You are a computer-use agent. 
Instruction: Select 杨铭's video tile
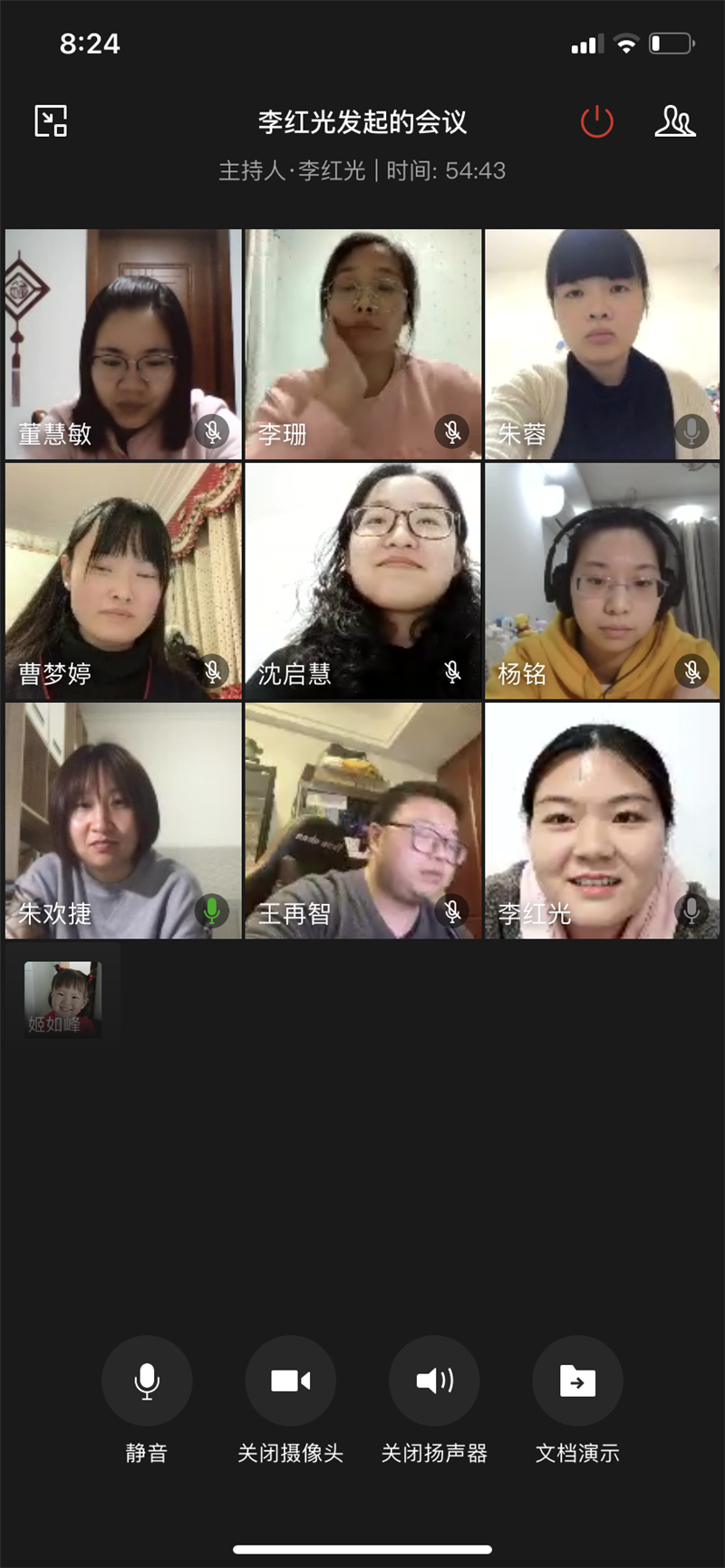point(602,582)
